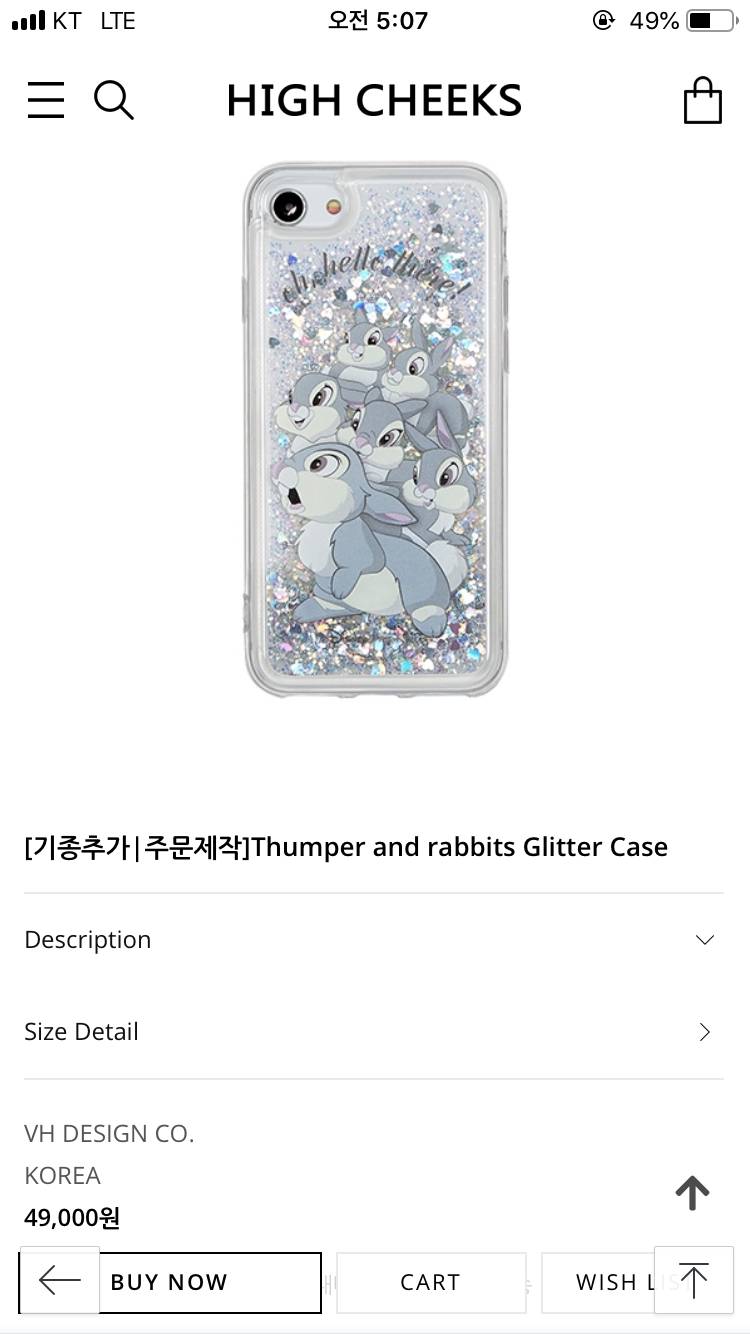Tap the HIGH CHEEKS logo
Viewport: 750px width, 1334px height.
pos(374,100)
